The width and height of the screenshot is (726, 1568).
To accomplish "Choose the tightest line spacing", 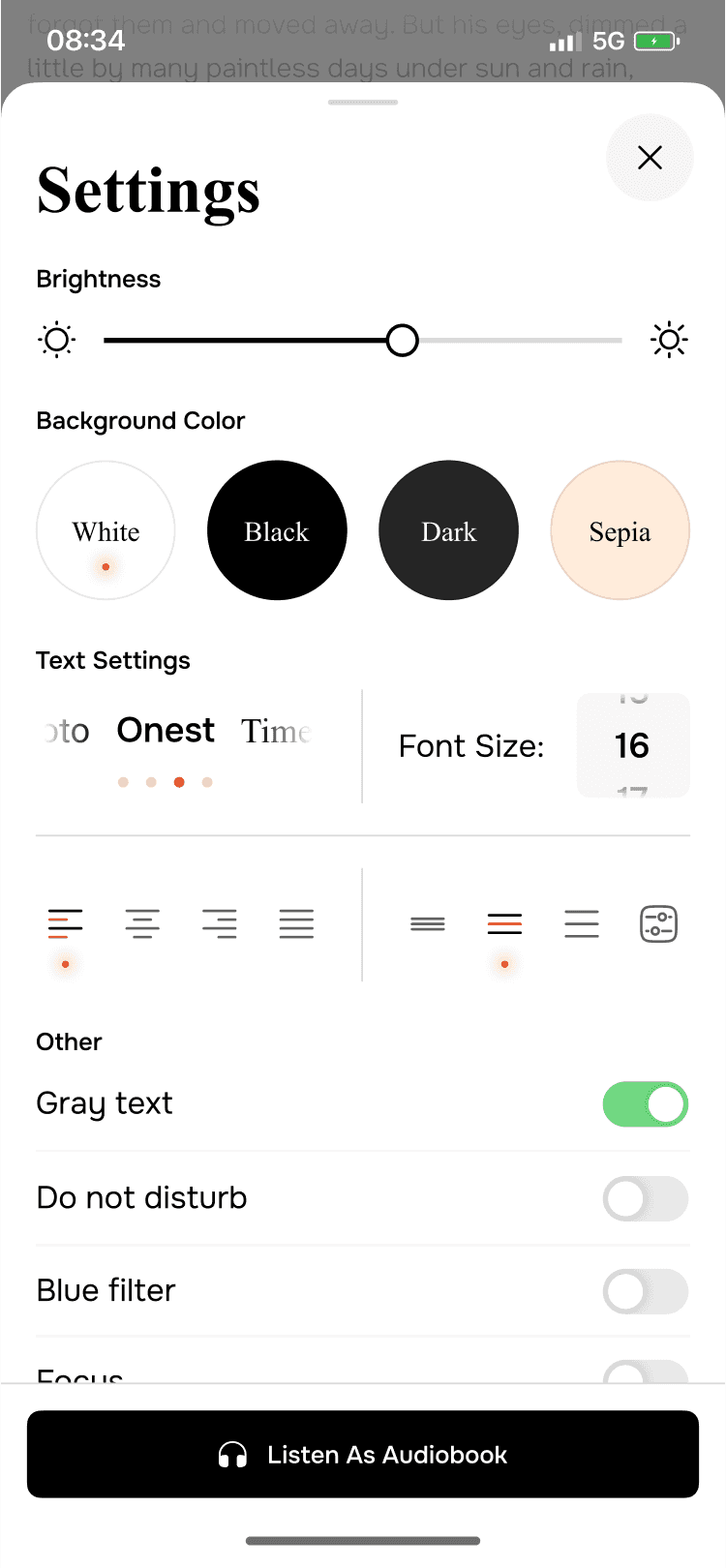I will point(428,924).
